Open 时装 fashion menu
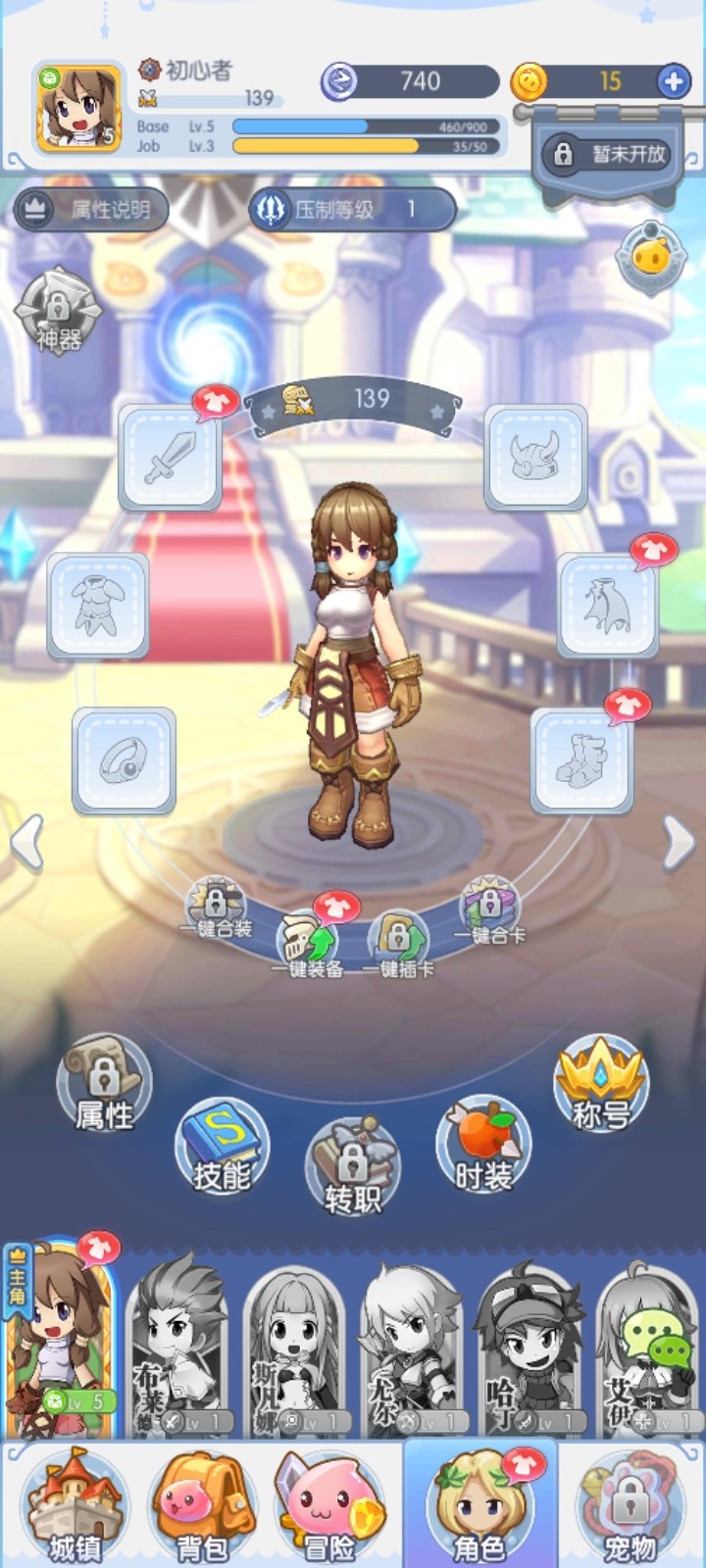 pyautogui.click(x=483, y=1147)
